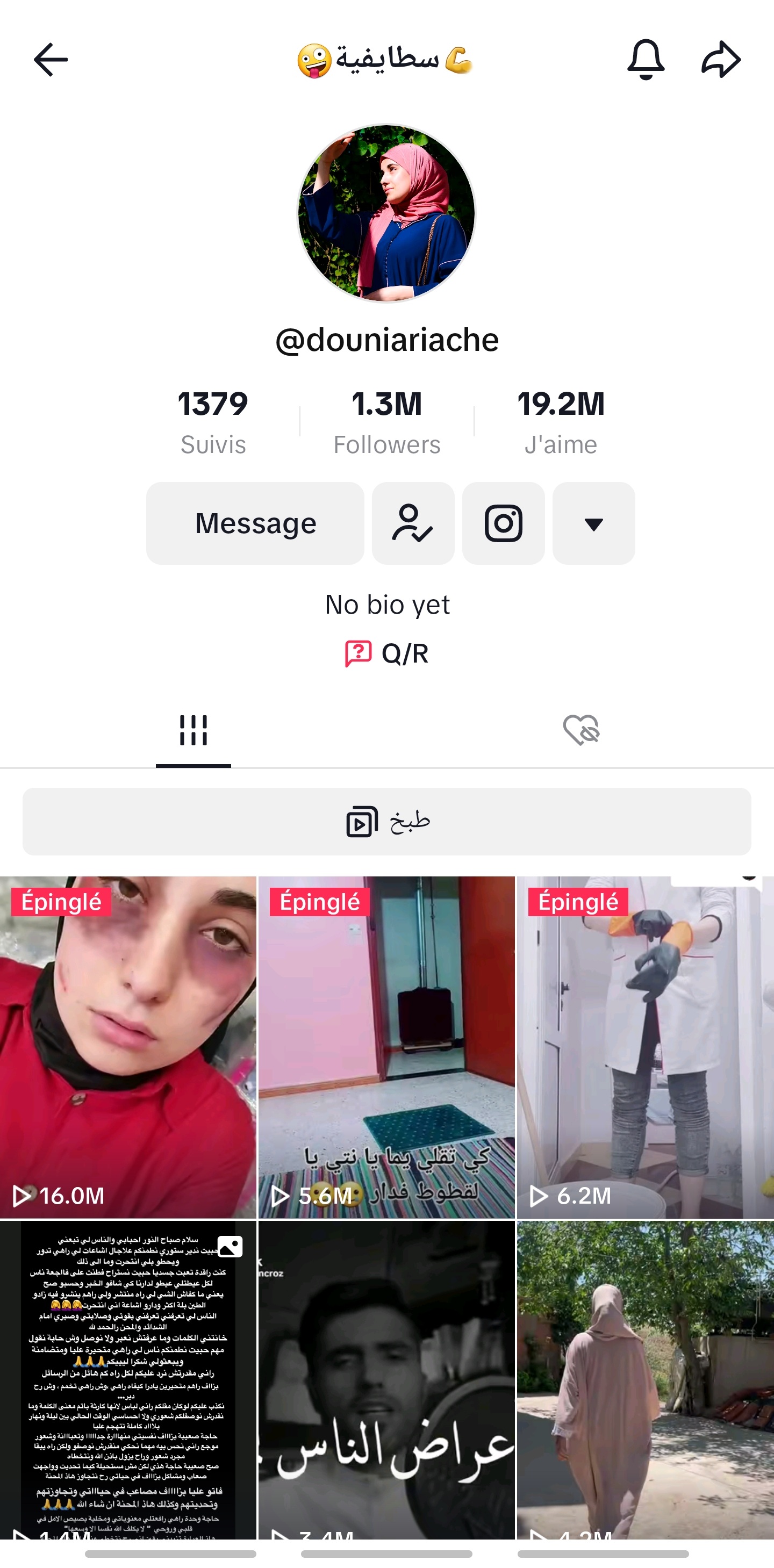
Task: View the 1.3M Followers list
Action: point(386,422)
